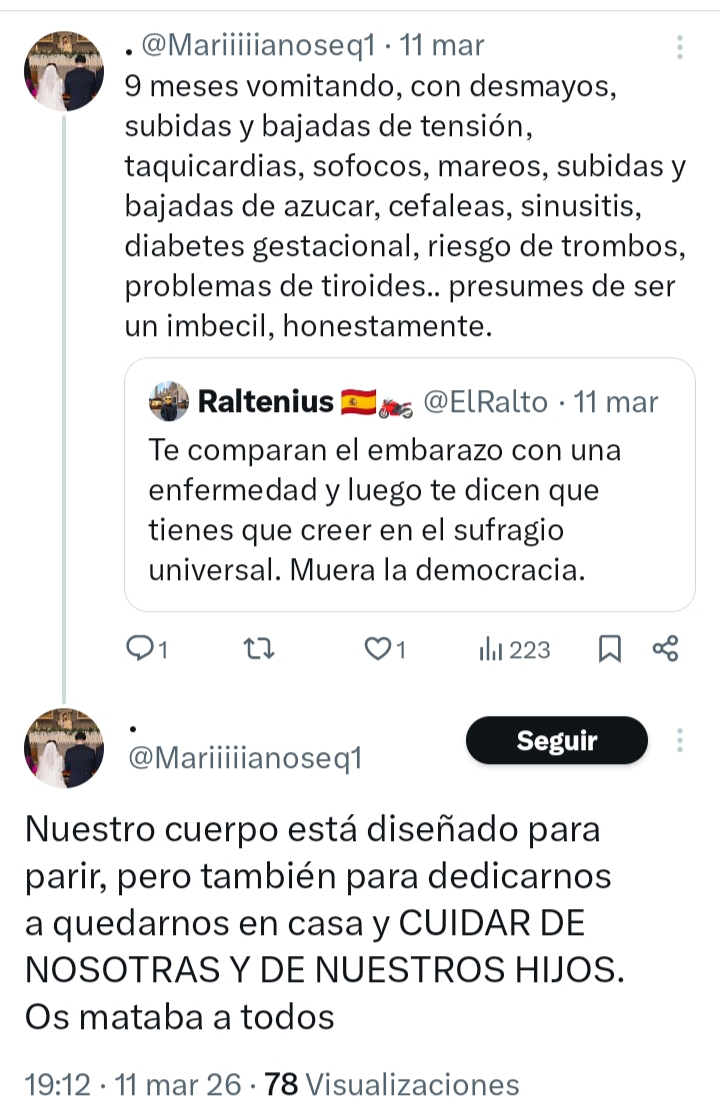The height and width of the screenshot is (1110, 720).
Task: Share the 9 meses vomitando post
Action: tap(665, 650)
